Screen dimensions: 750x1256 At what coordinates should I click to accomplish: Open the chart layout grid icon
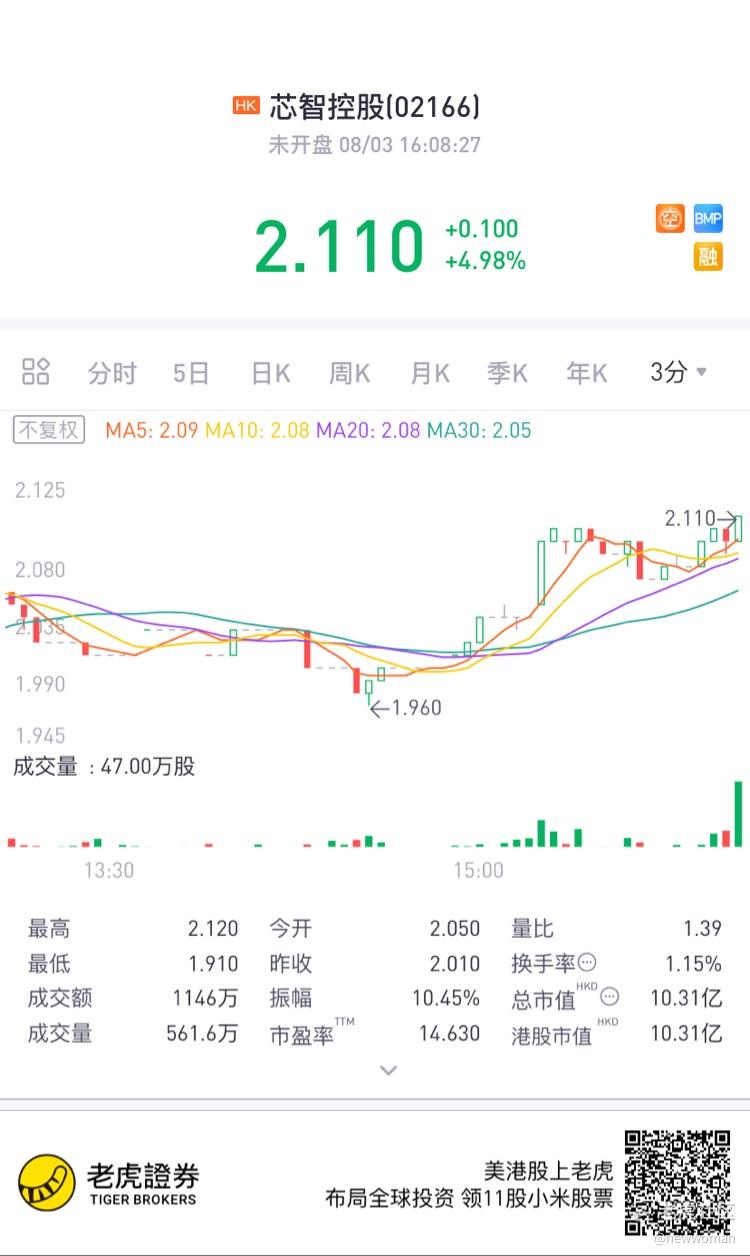36,372
